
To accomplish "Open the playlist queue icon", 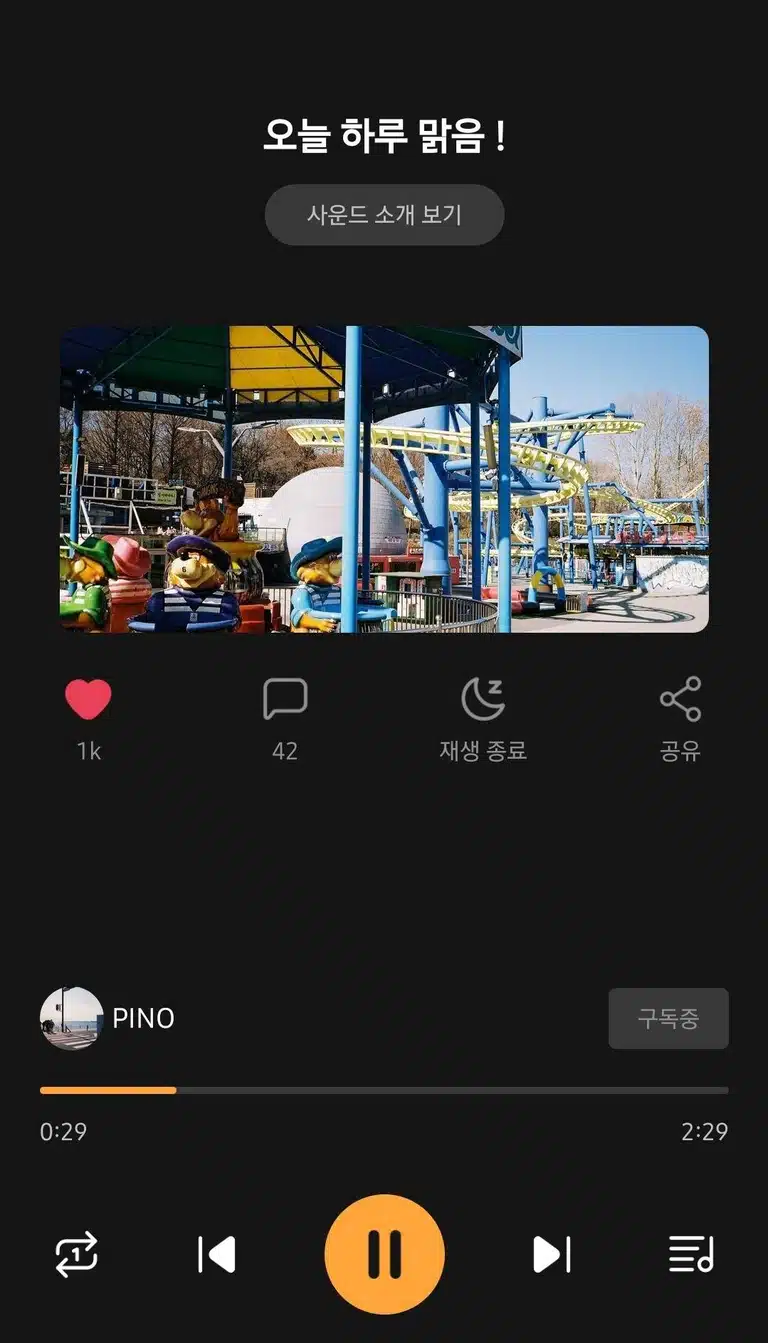I will click(x=691, y=1254).
